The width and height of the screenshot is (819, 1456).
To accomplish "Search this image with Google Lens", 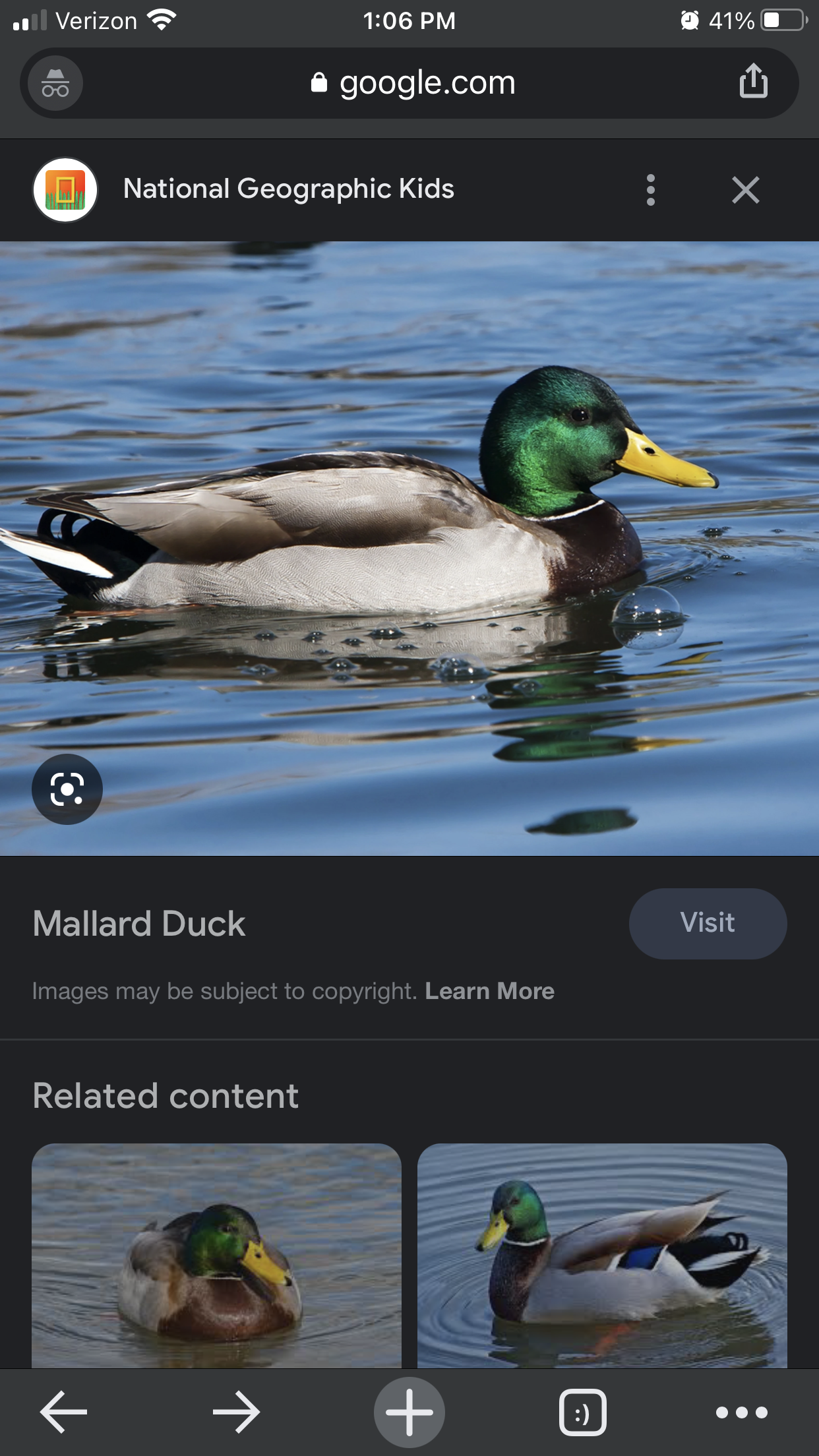I will [67, 789].
